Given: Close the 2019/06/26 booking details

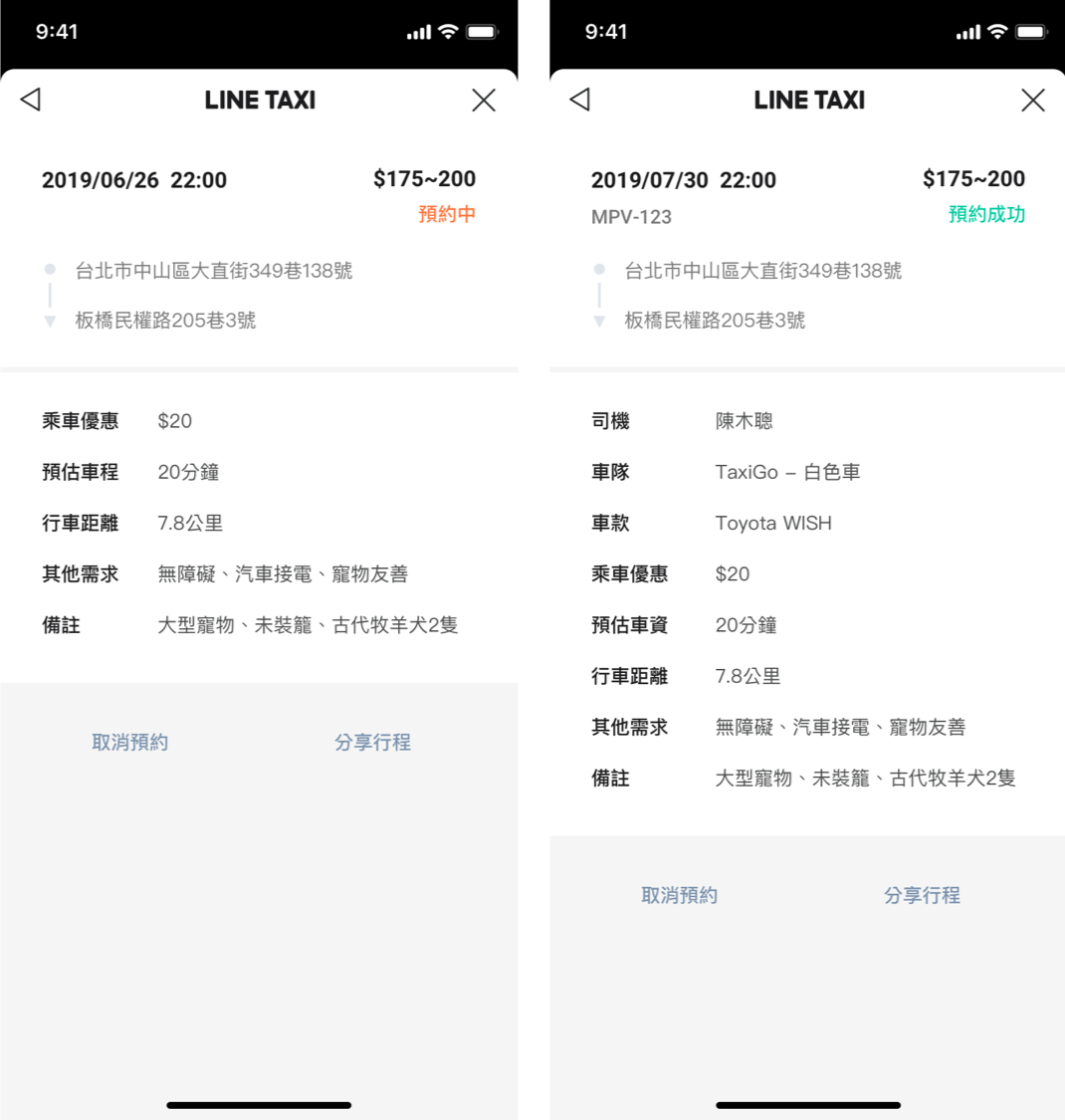Looking at the screenshot, I should [484, 100].
